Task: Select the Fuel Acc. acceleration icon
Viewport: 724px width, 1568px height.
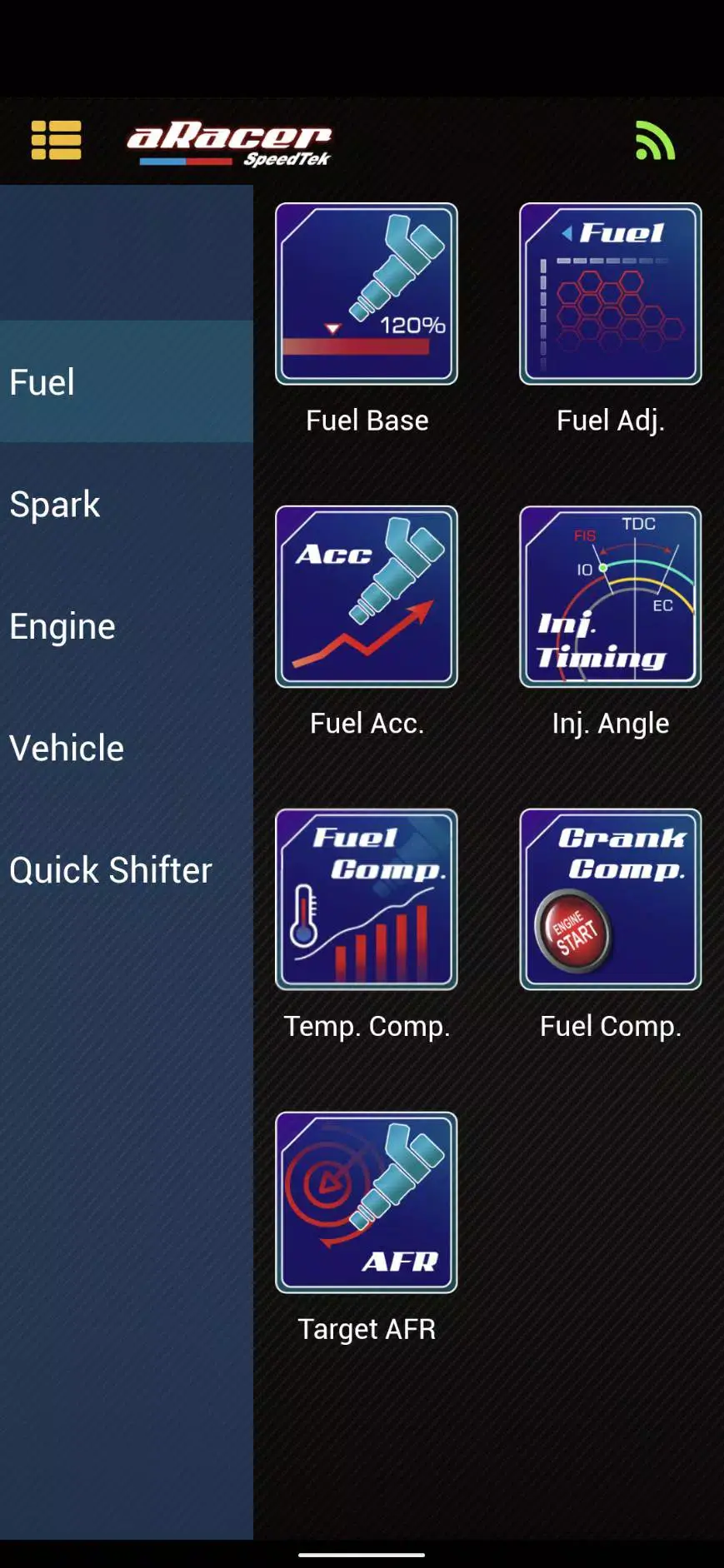Action: [x=365, y=596]
